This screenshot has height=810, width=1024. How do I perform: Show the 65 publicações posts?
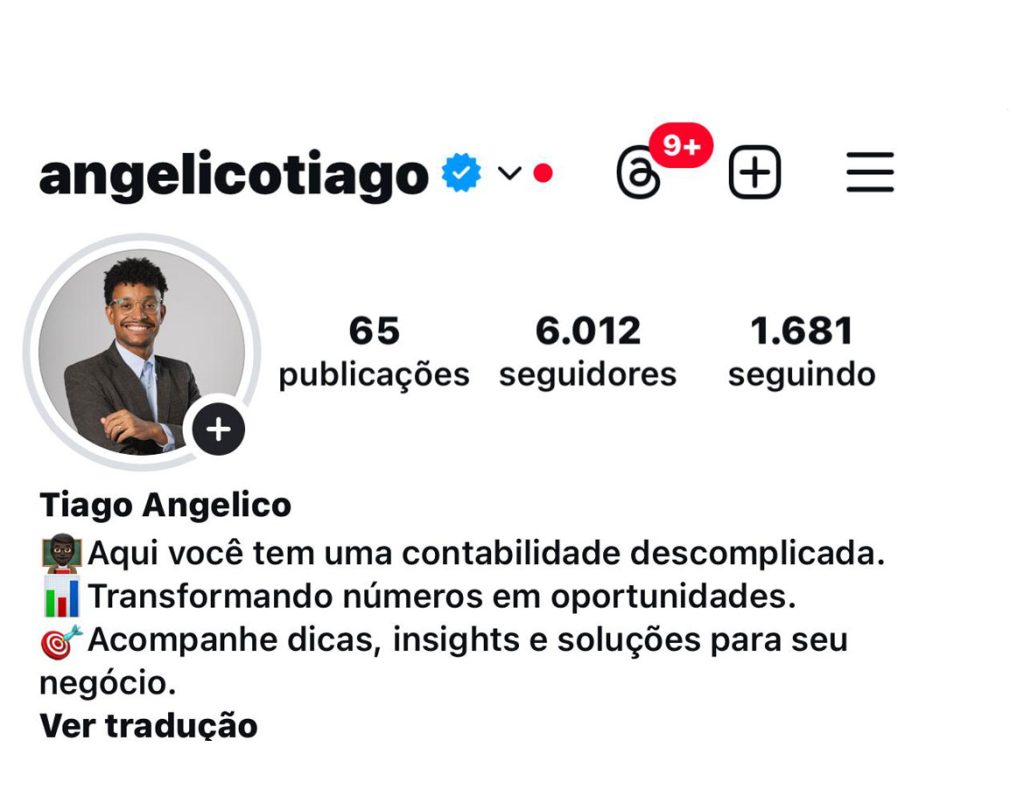click(x=373, y=352)
